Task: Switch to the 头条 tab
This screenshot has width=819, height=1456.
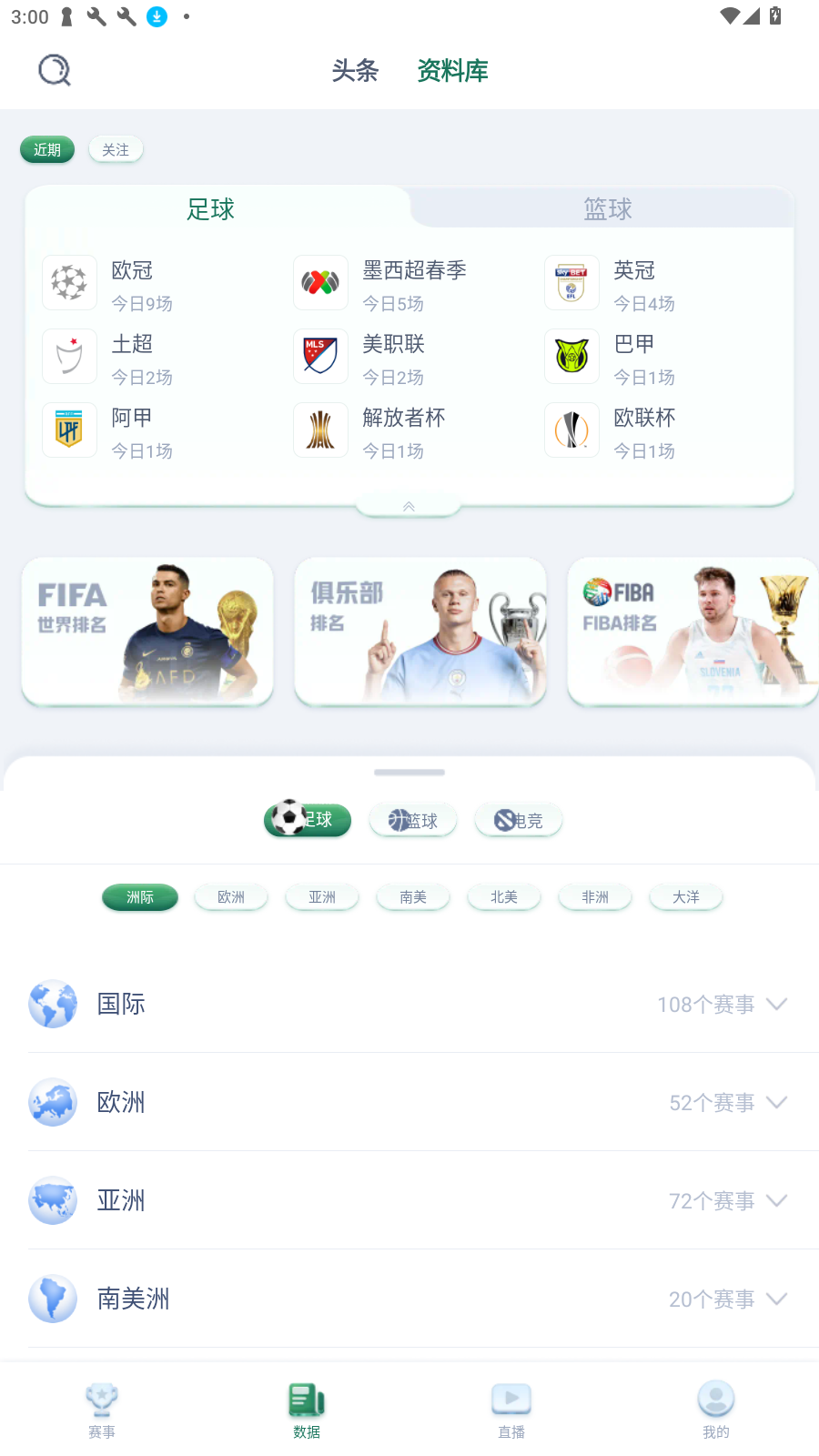Action: [x=355, y=70]
